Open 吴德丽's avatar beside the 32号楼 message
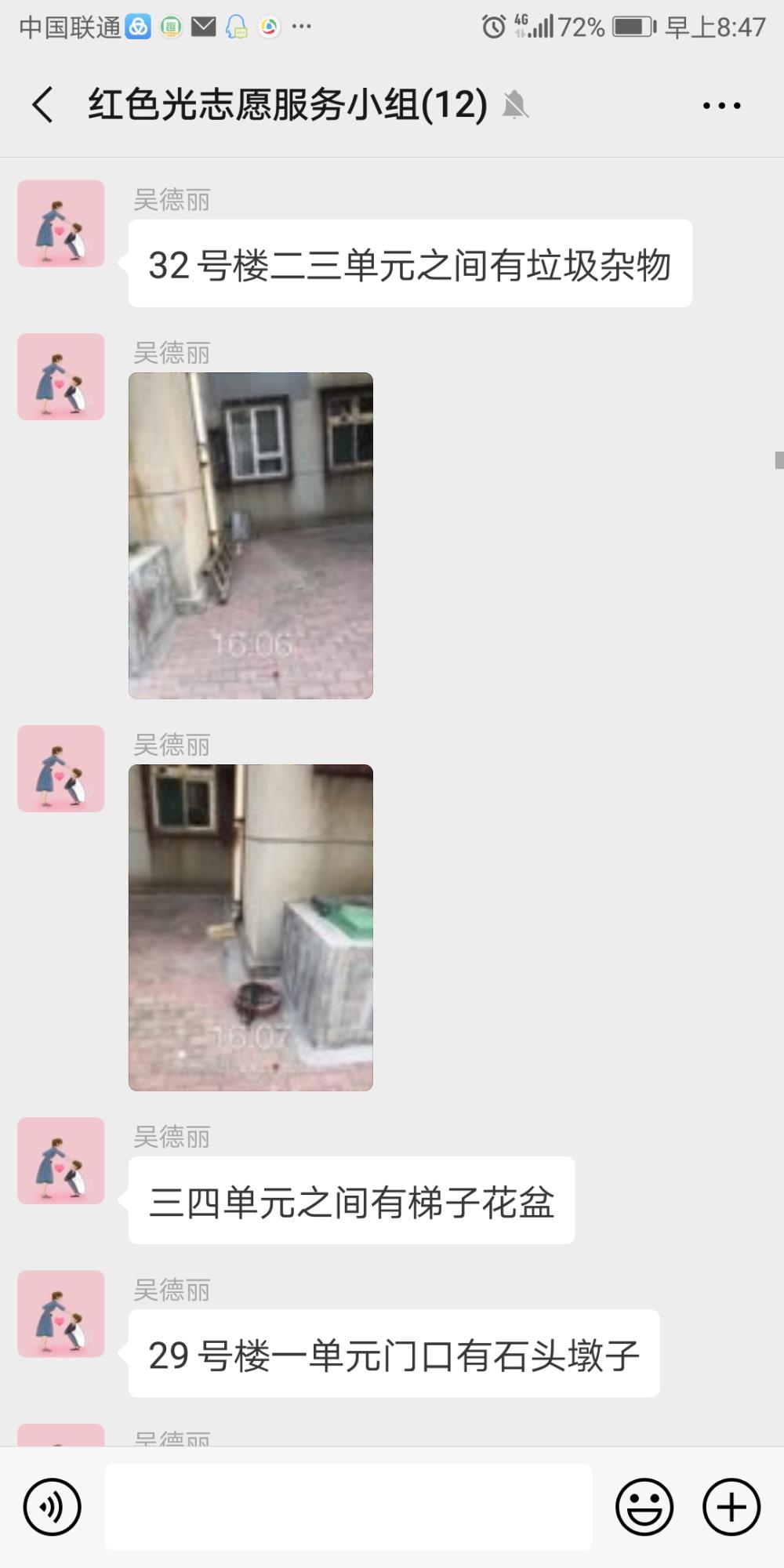 tap(61, 223)
